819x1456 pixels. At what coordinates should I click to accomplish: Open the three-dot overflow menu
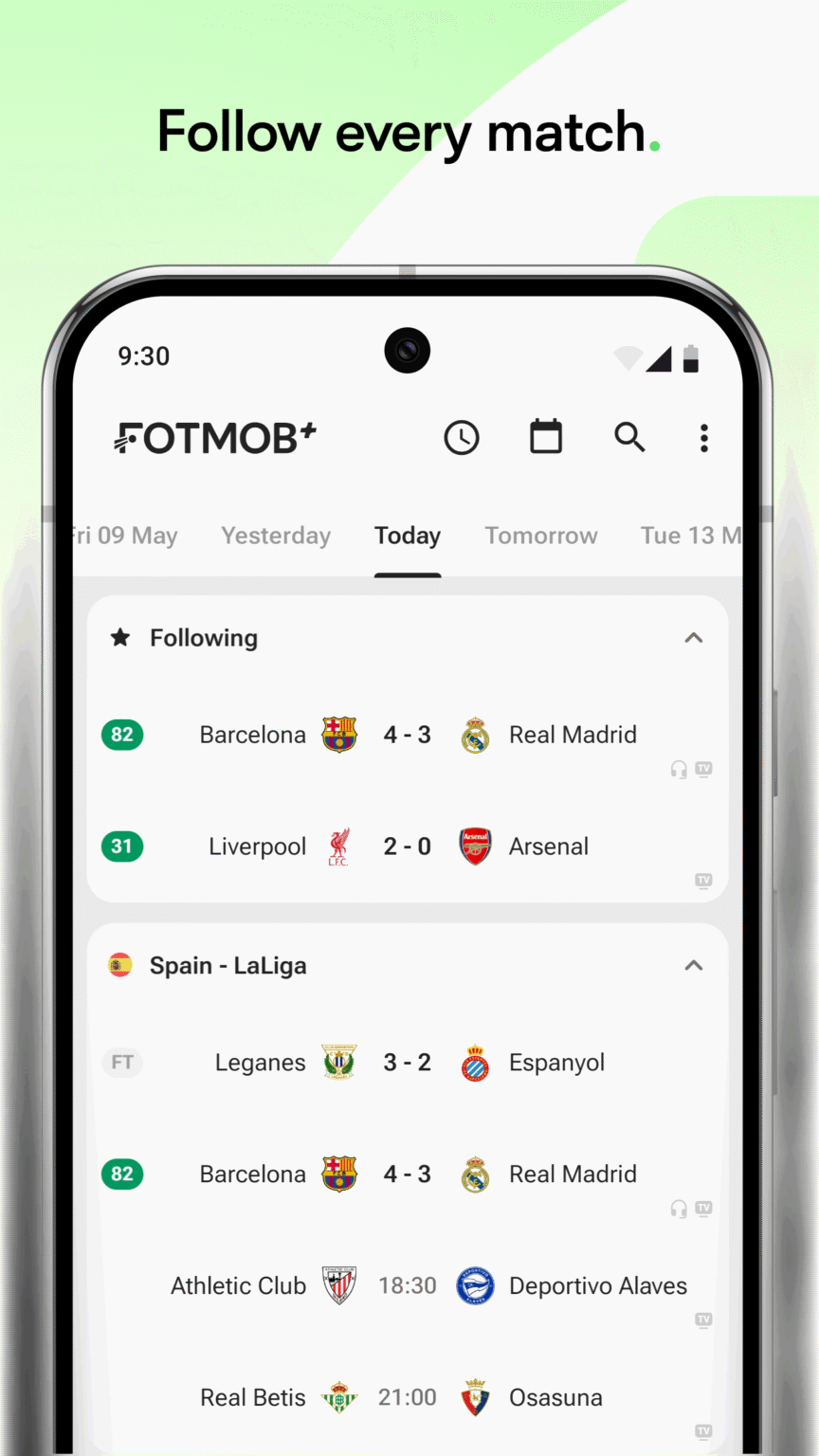[x=703, y=438]
